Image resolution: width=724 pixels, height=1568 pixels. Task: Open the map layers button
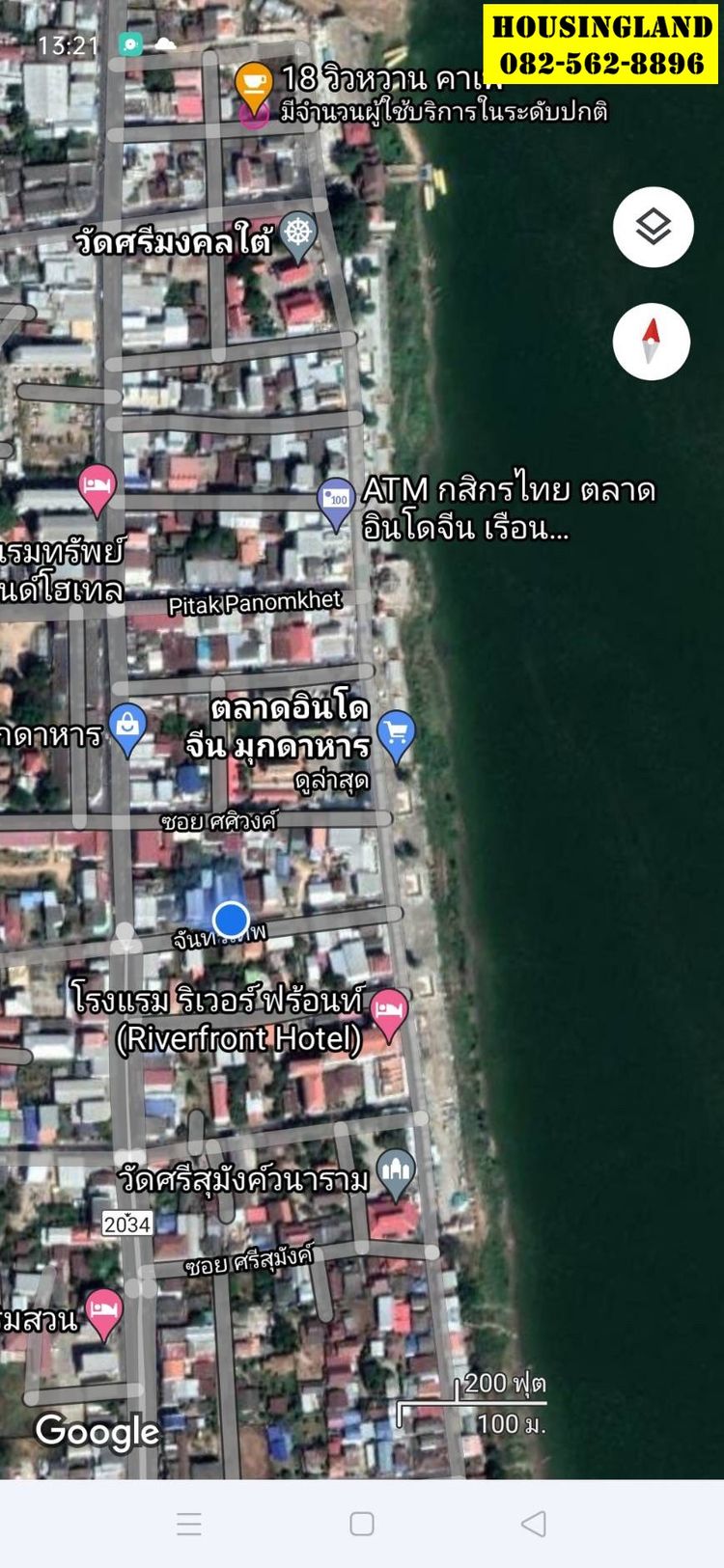(653, 228)
